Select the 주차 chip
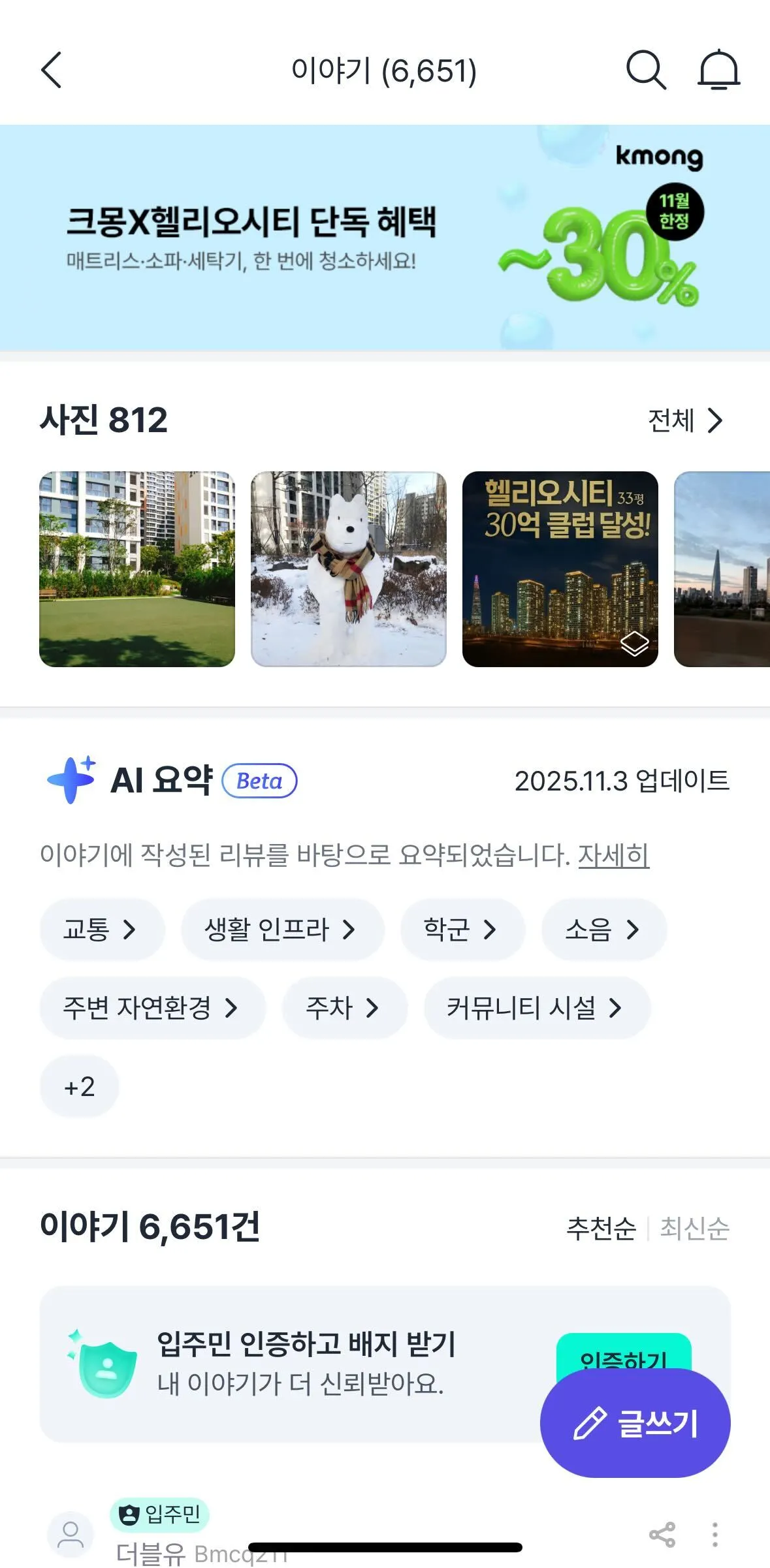 344,1007
